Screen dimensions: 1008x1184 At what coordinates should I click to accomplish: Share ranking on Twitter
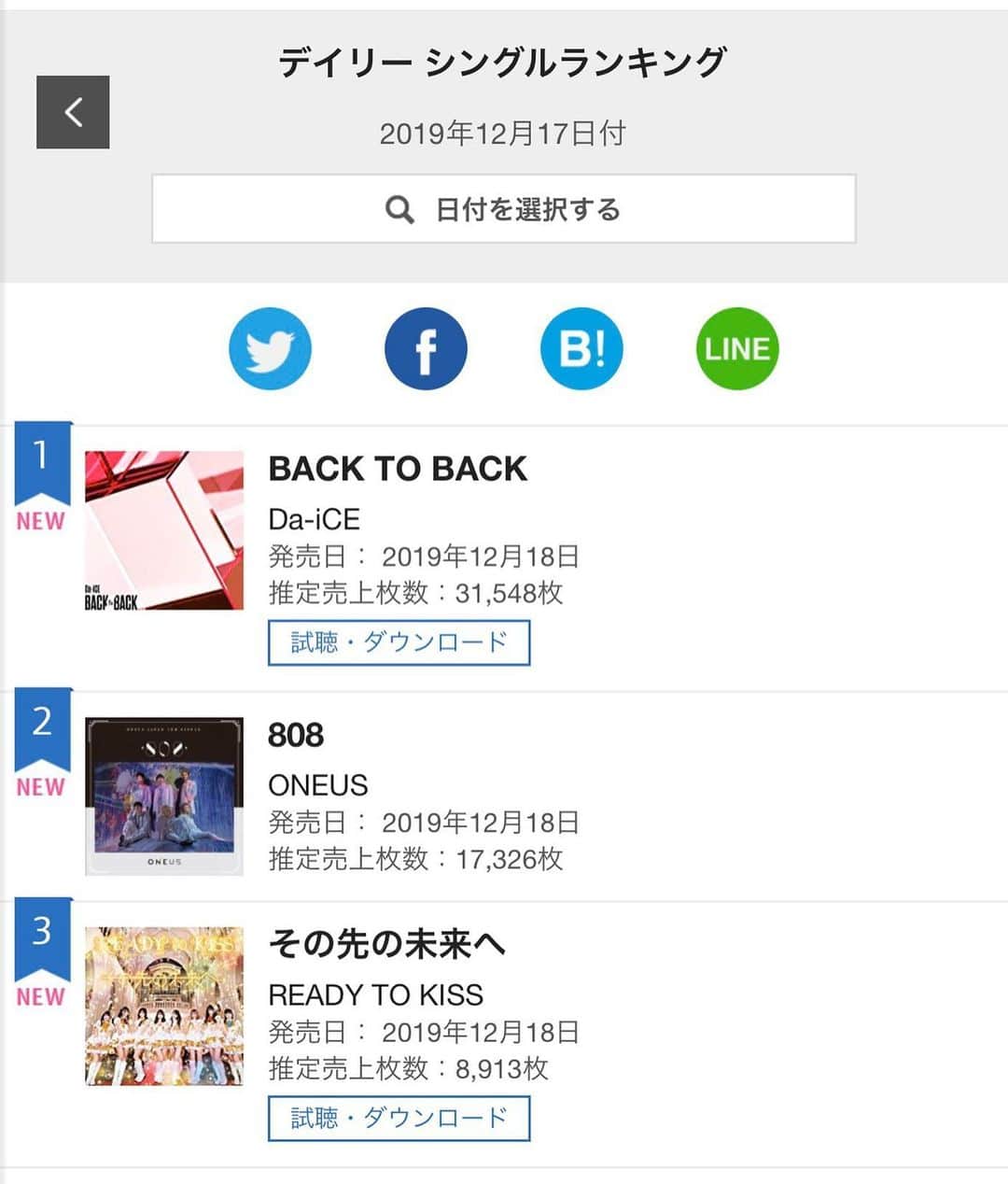pos(270,348)
